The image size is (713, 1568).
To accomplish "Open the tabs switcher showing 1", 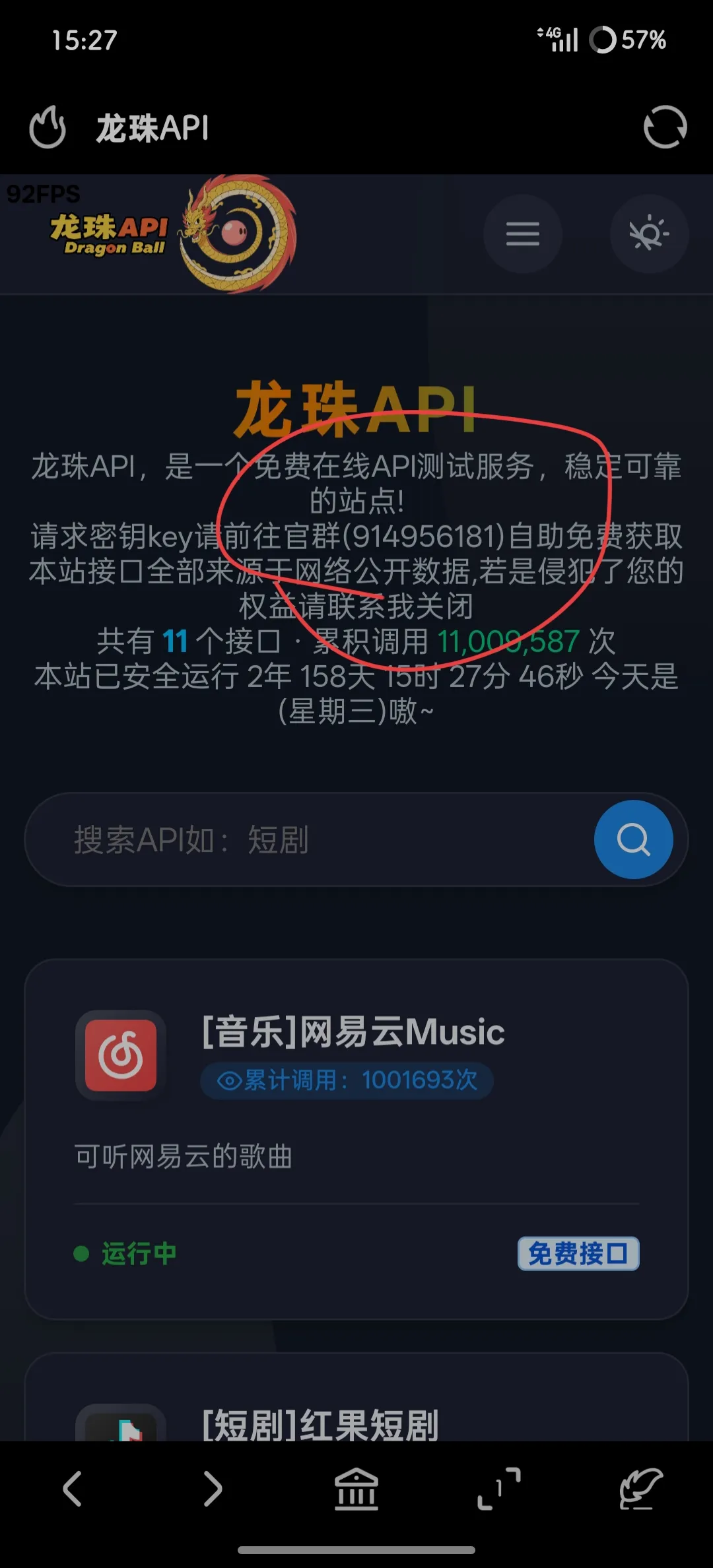I will [499, 1489].
